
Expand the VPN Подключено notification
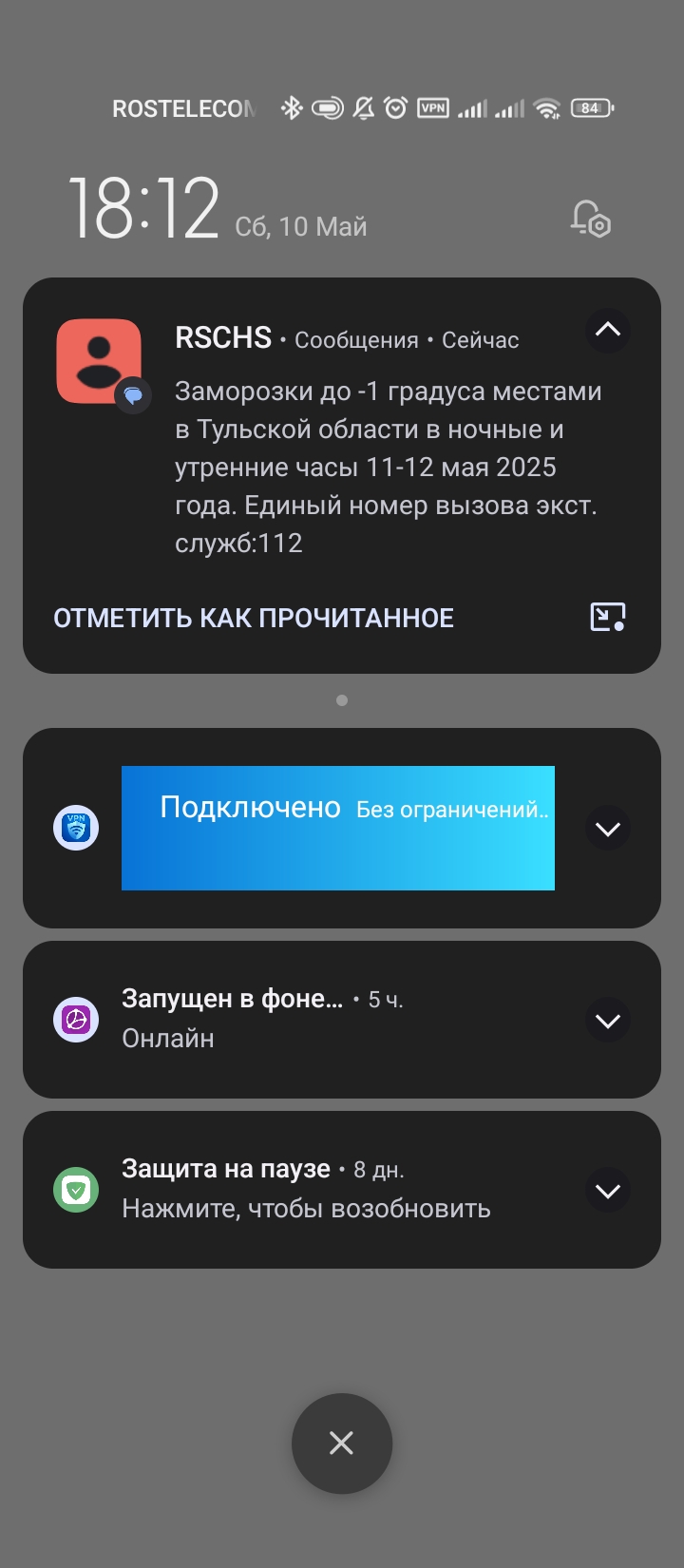click(x=608, y=829)
